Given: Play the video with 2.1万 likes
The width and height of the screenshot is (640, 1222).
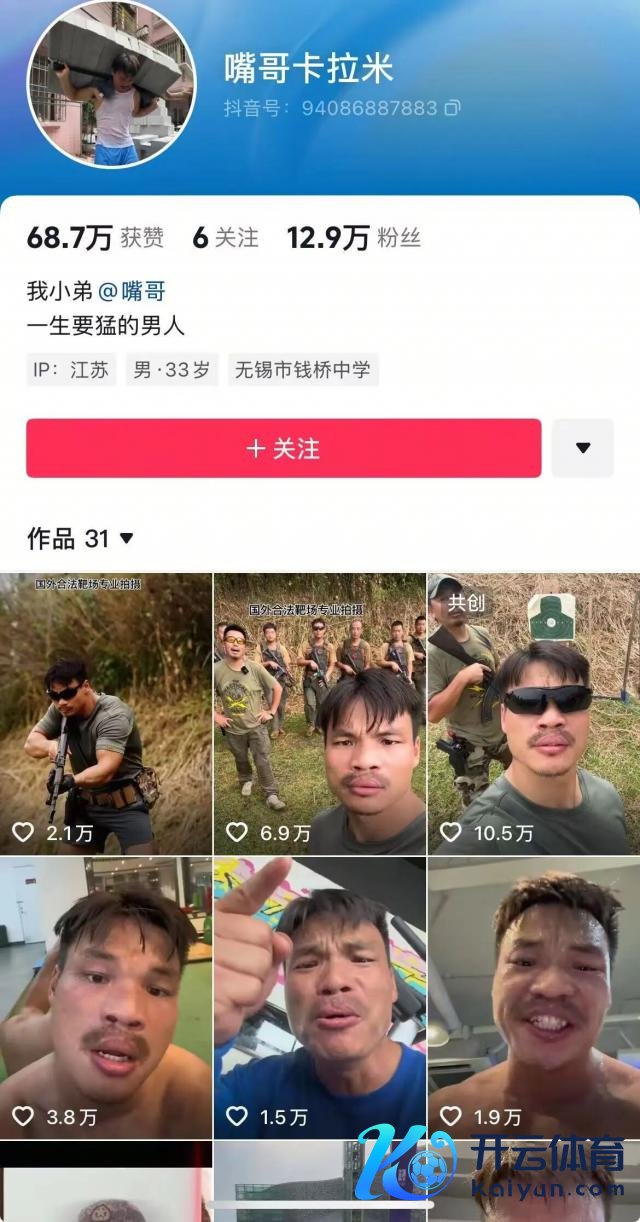Looking at the screenshot, I should pyautogui.click(x=106, y=713).
